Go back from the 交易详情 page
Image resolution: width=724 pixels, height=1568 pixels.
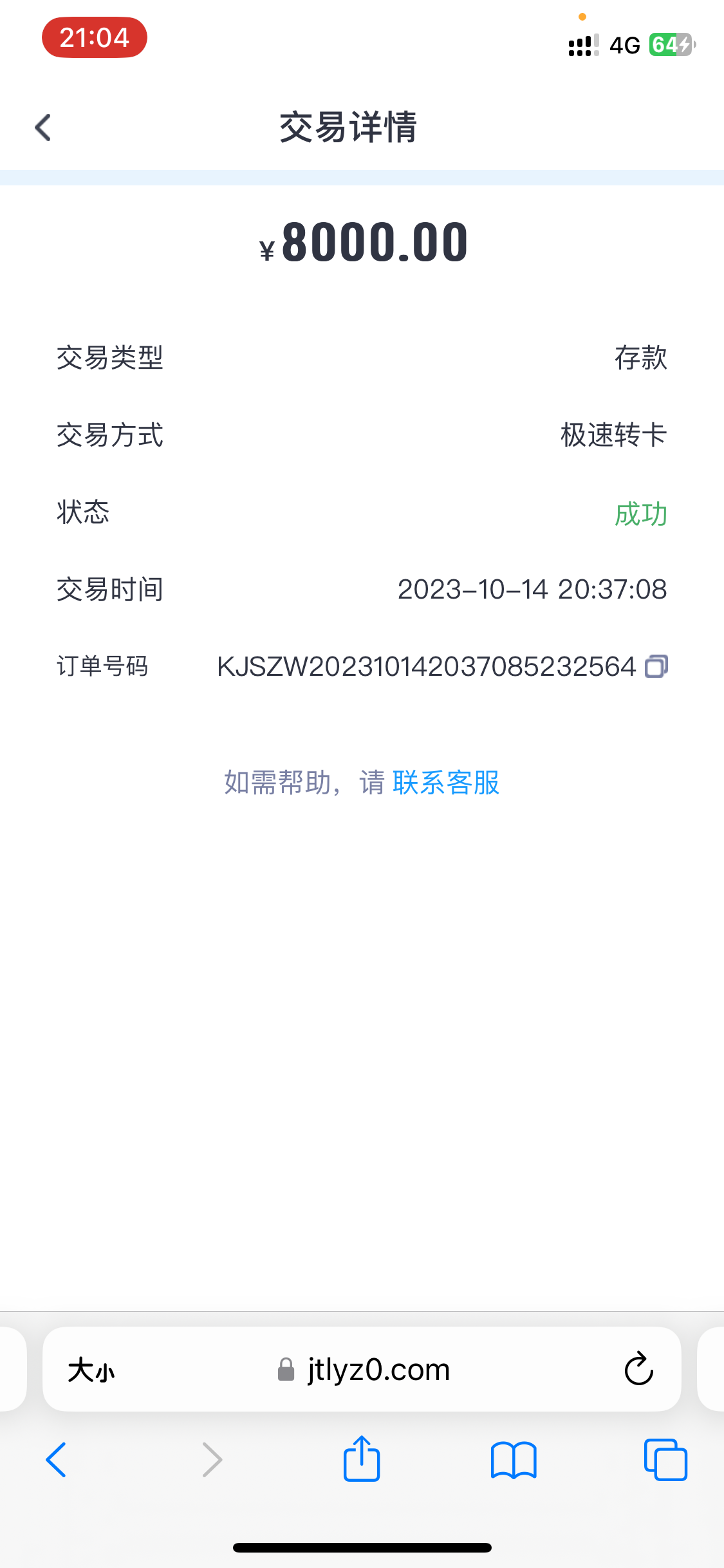[43, 127]
